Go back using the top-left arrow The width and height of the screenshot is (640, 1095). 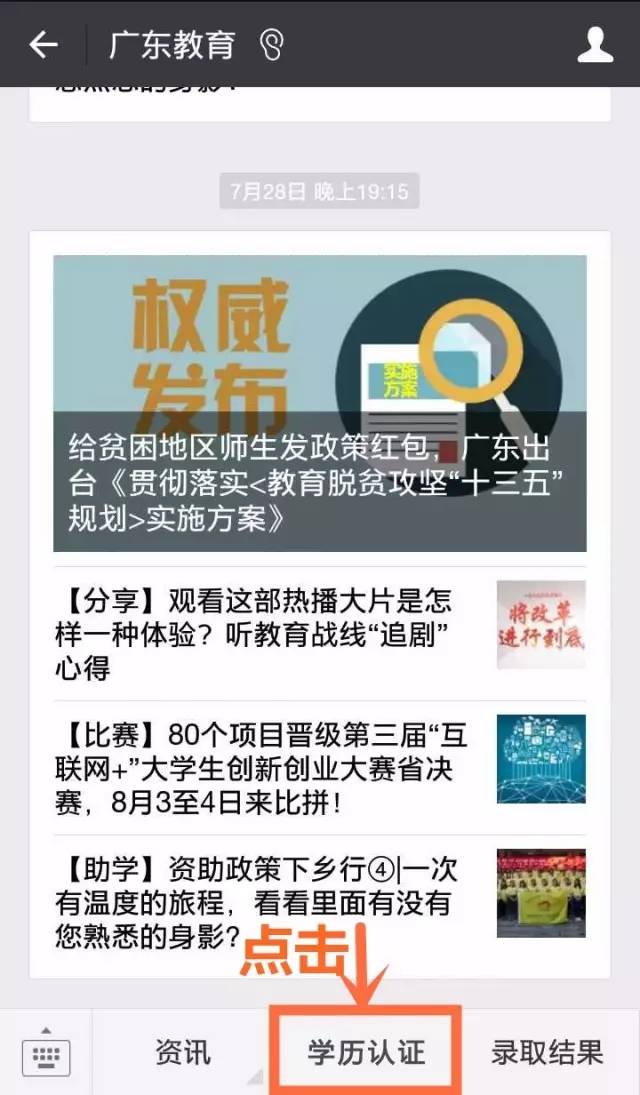[43, 45]
